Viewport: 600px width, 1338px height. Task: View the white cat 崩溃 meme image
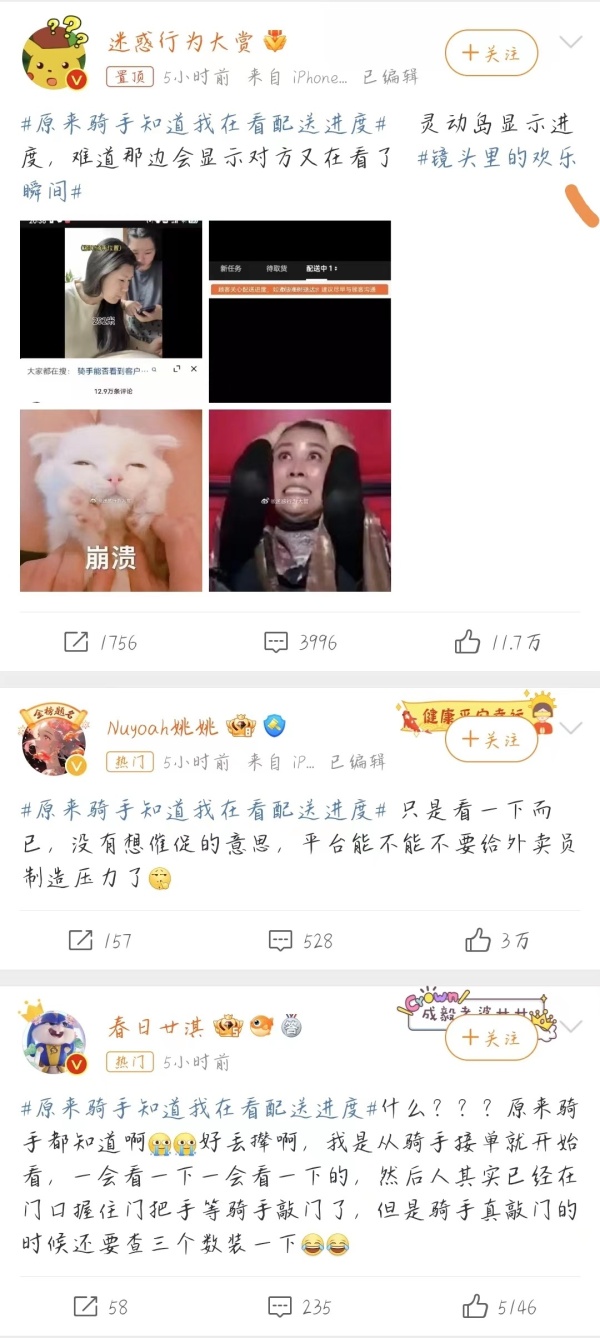(111, 500)
